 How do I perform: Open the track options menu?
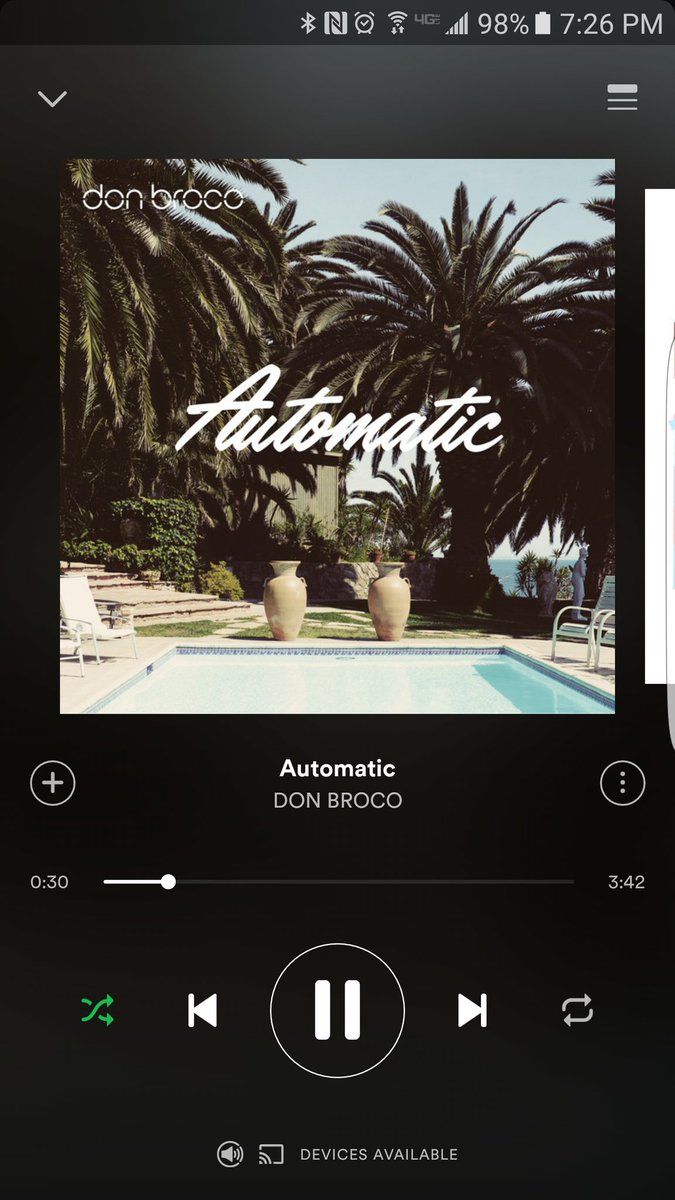tap(622, 783)
